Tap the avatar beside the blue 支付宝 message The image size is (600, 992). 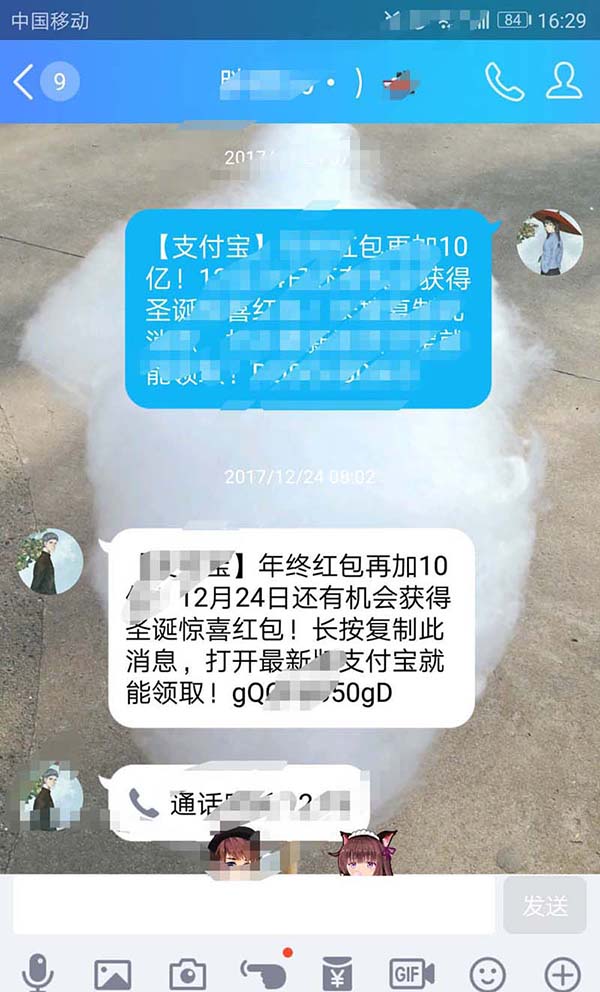coord(549,242)
